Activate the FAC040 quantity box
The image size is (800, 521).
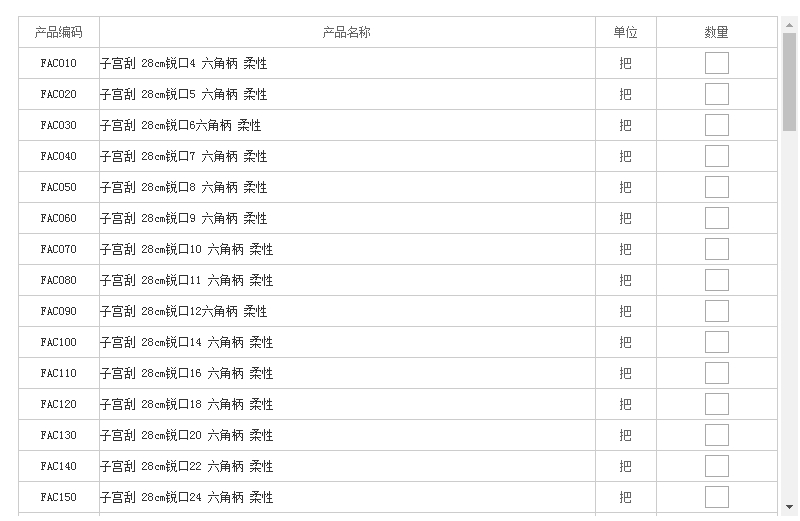tap(716, 156)
